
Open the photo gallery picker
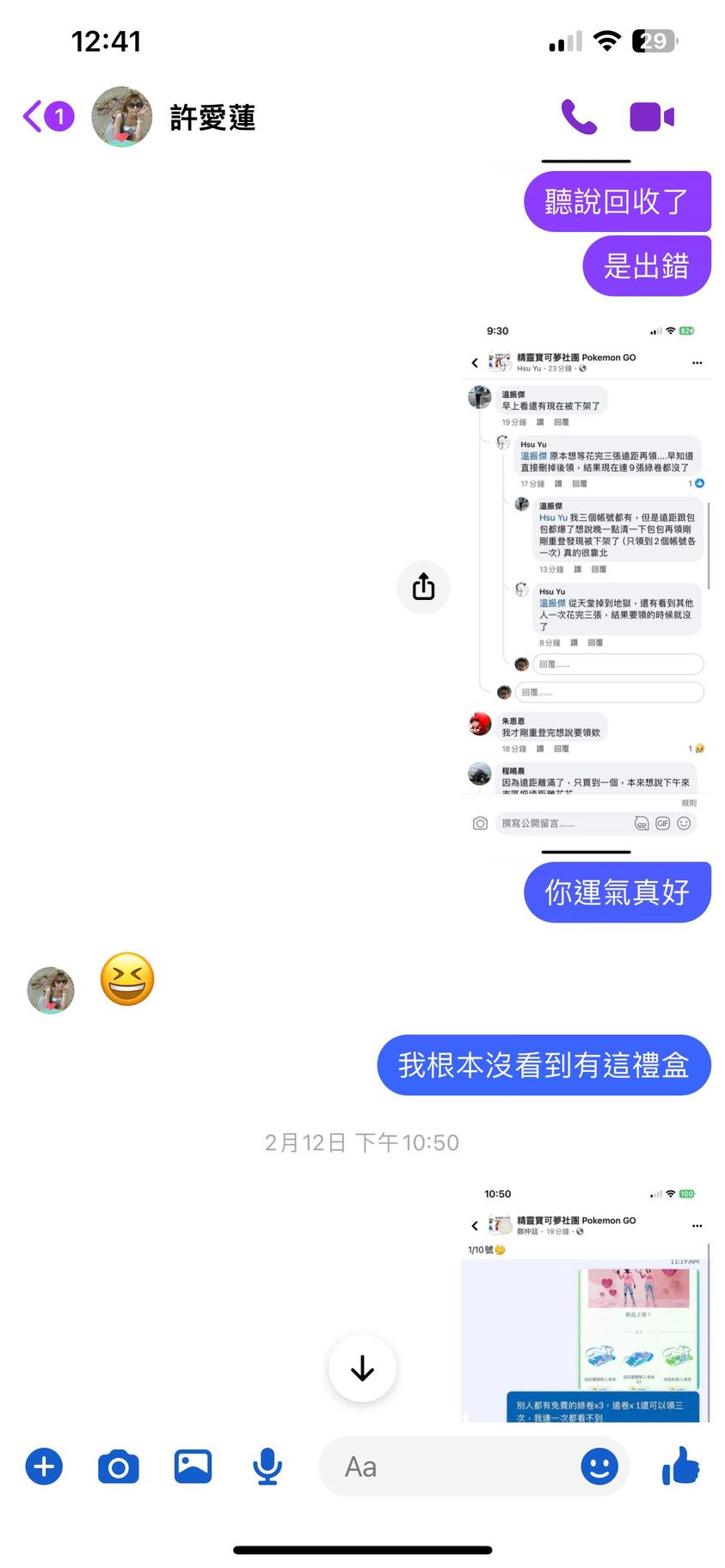193,1467
